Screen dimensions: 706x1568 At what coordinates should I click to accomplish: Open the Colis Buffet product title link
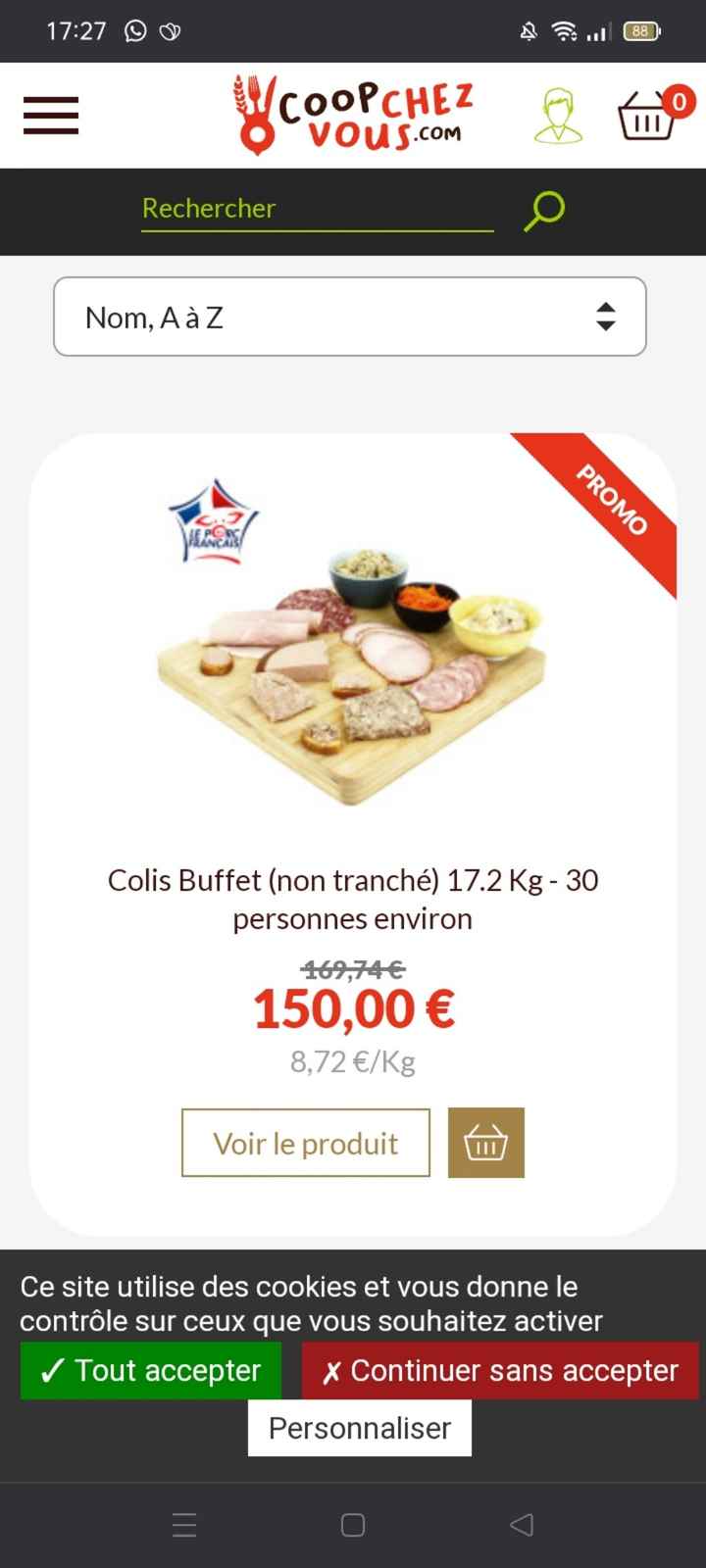click(353, 899)
